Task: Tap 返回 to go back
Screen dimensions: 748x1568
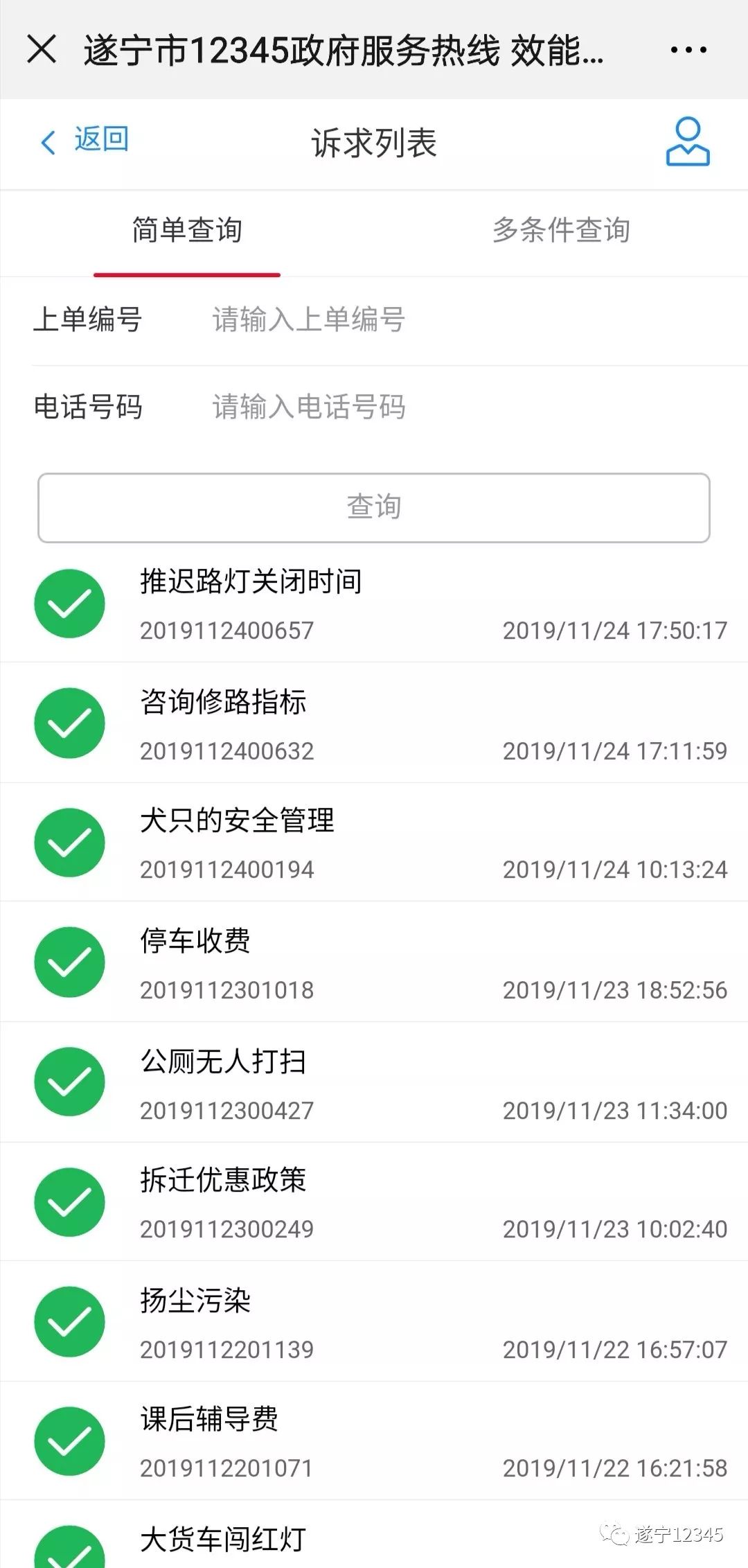Action: pos(84,141)
